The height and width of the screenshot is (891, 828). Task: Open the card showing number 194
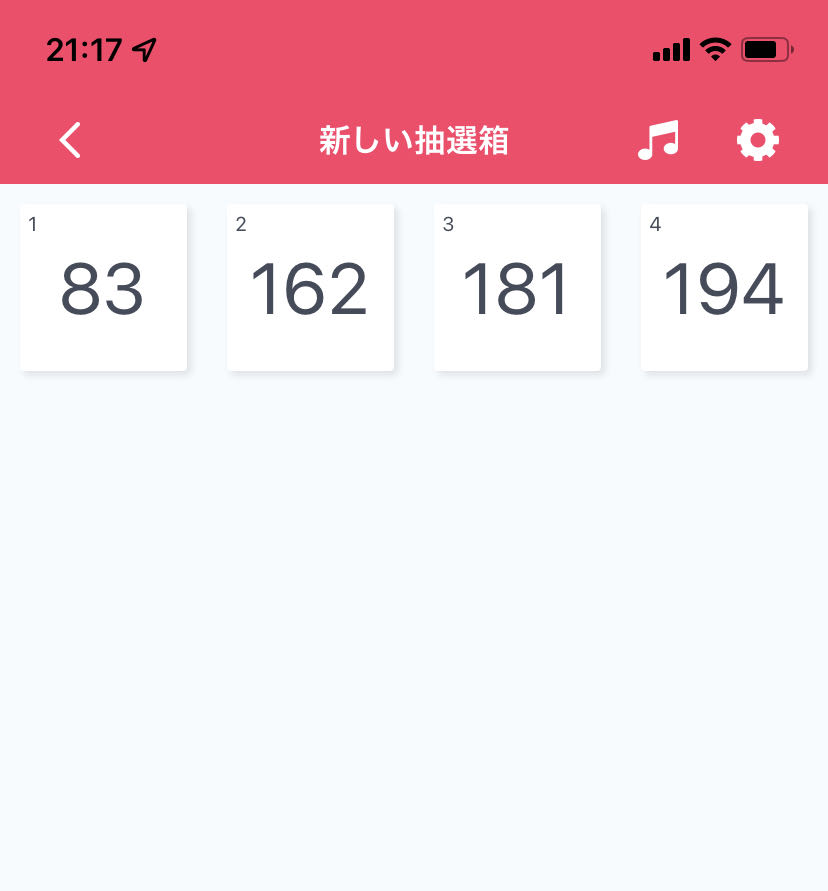click(724, 288)
